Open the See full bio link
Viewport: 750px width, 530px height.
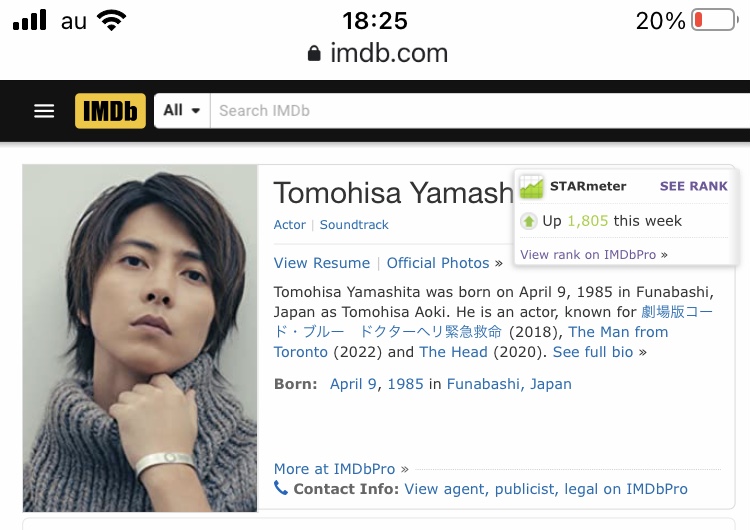click(593, 352)
